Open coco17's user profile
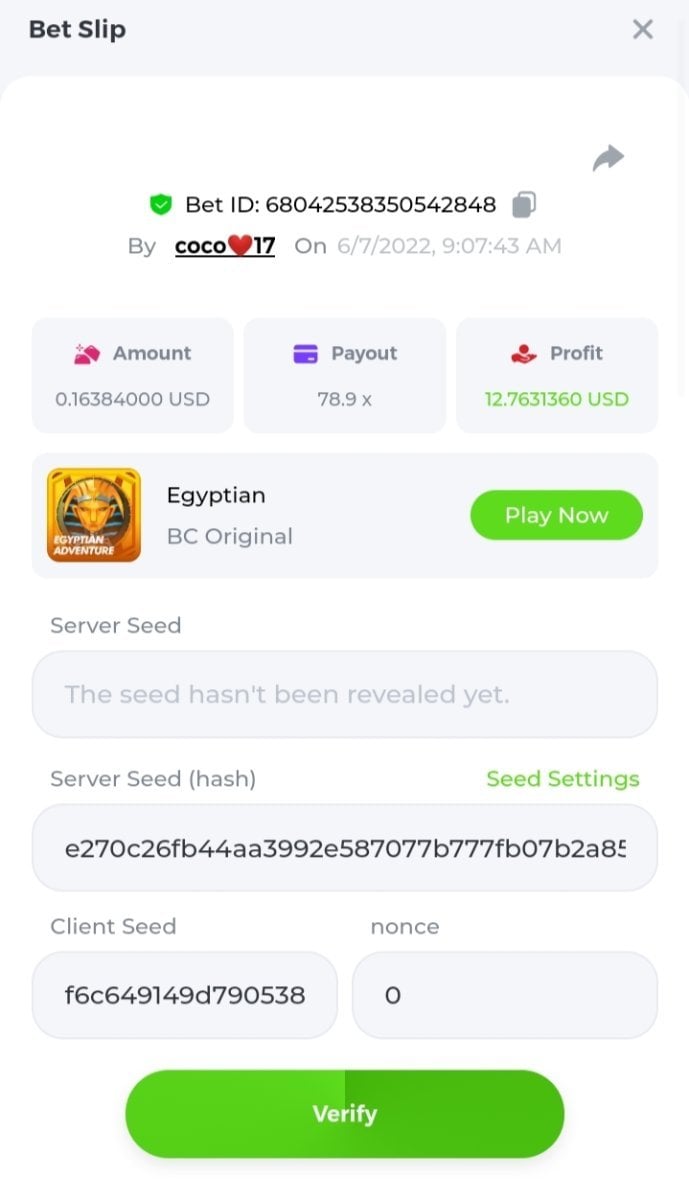 pyautogui.click(x=225, y=246)
